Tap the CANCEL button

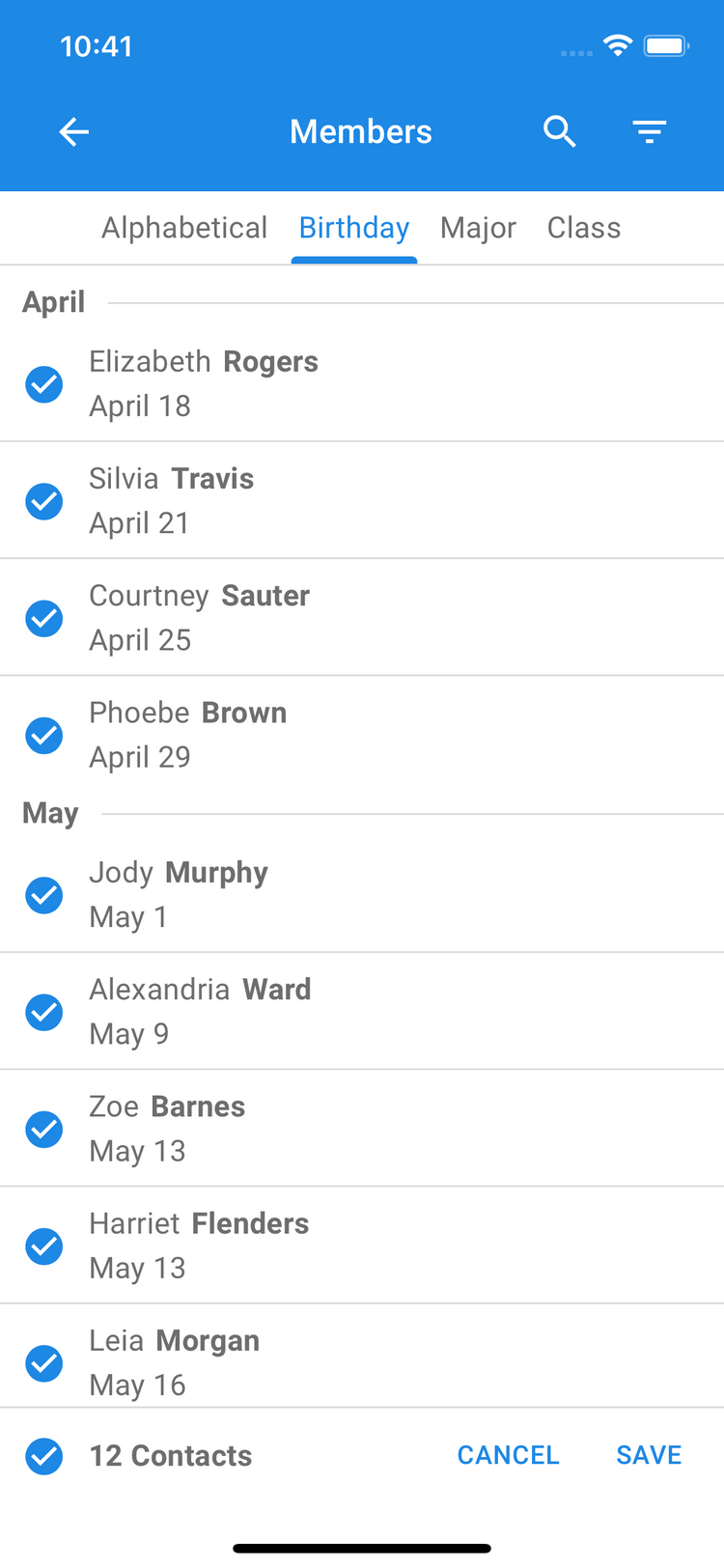click(508, 1455)
